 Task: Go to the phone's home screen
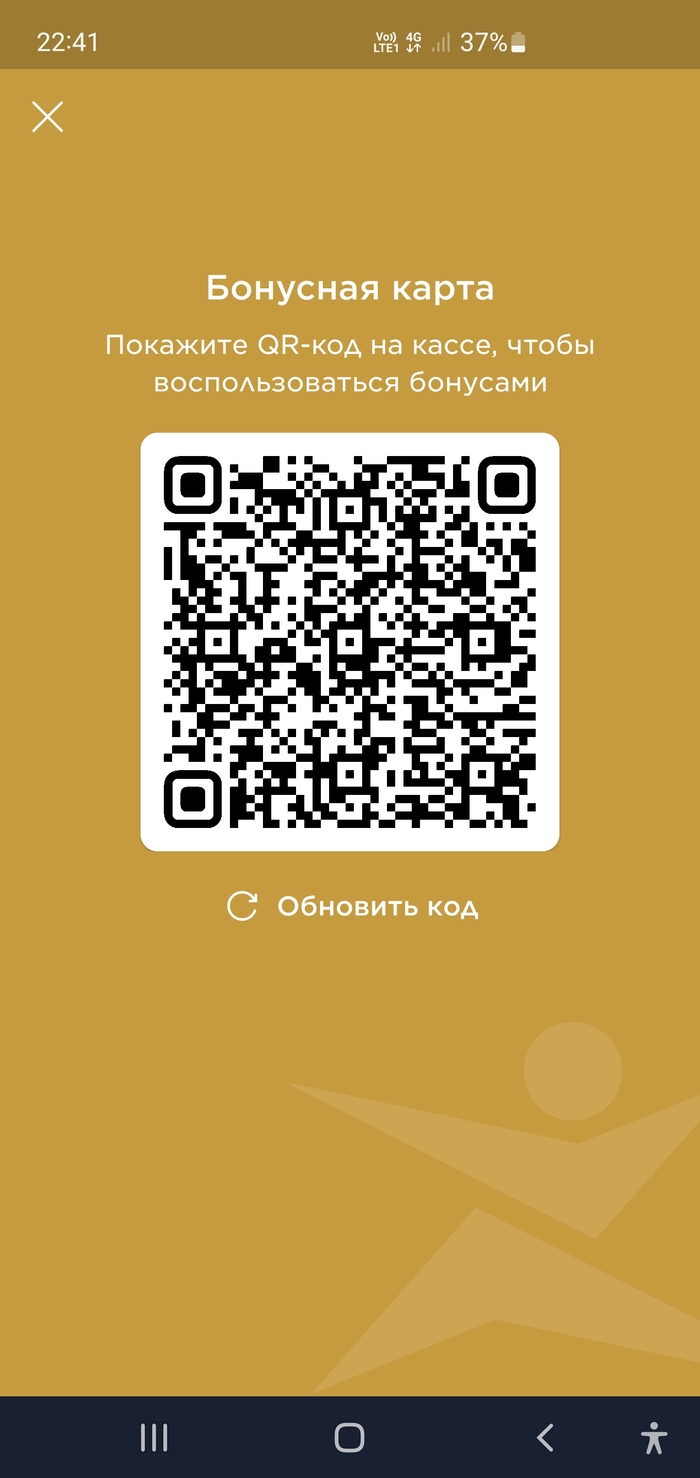[349, 1438]
